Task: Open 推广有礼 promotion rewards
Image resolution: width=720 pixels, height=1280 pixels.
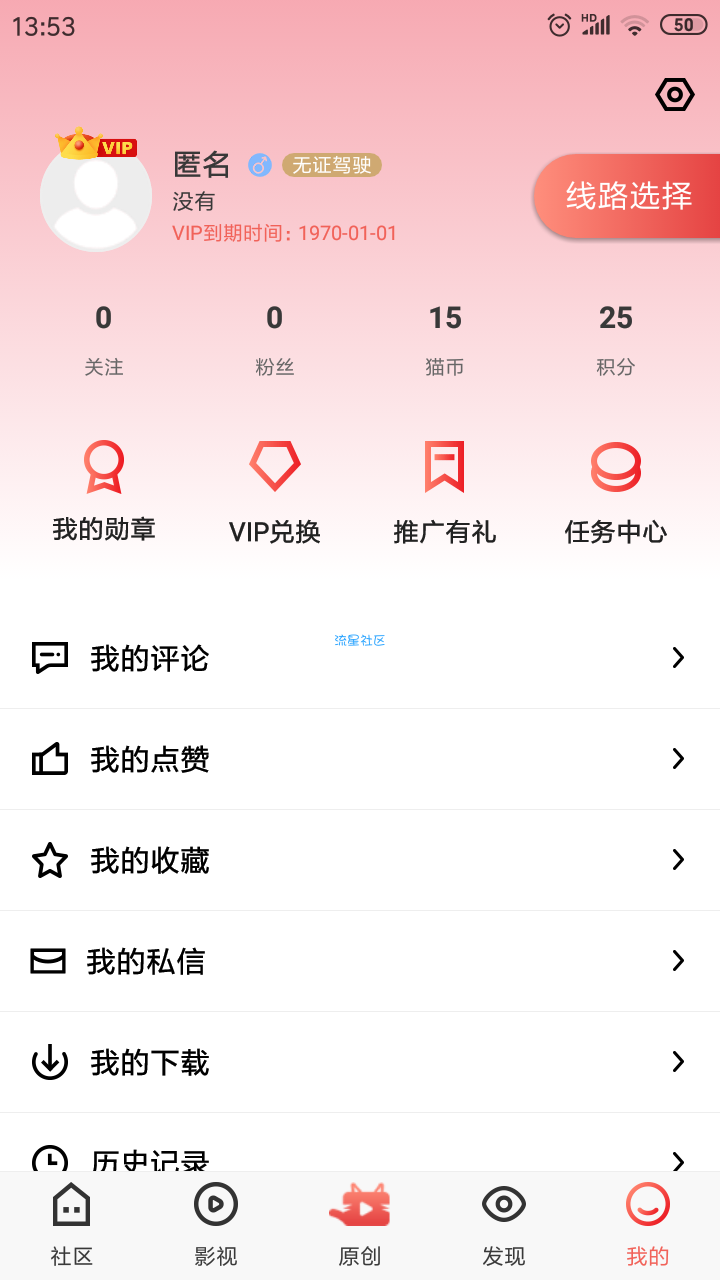Action: [x=445, y=492]
